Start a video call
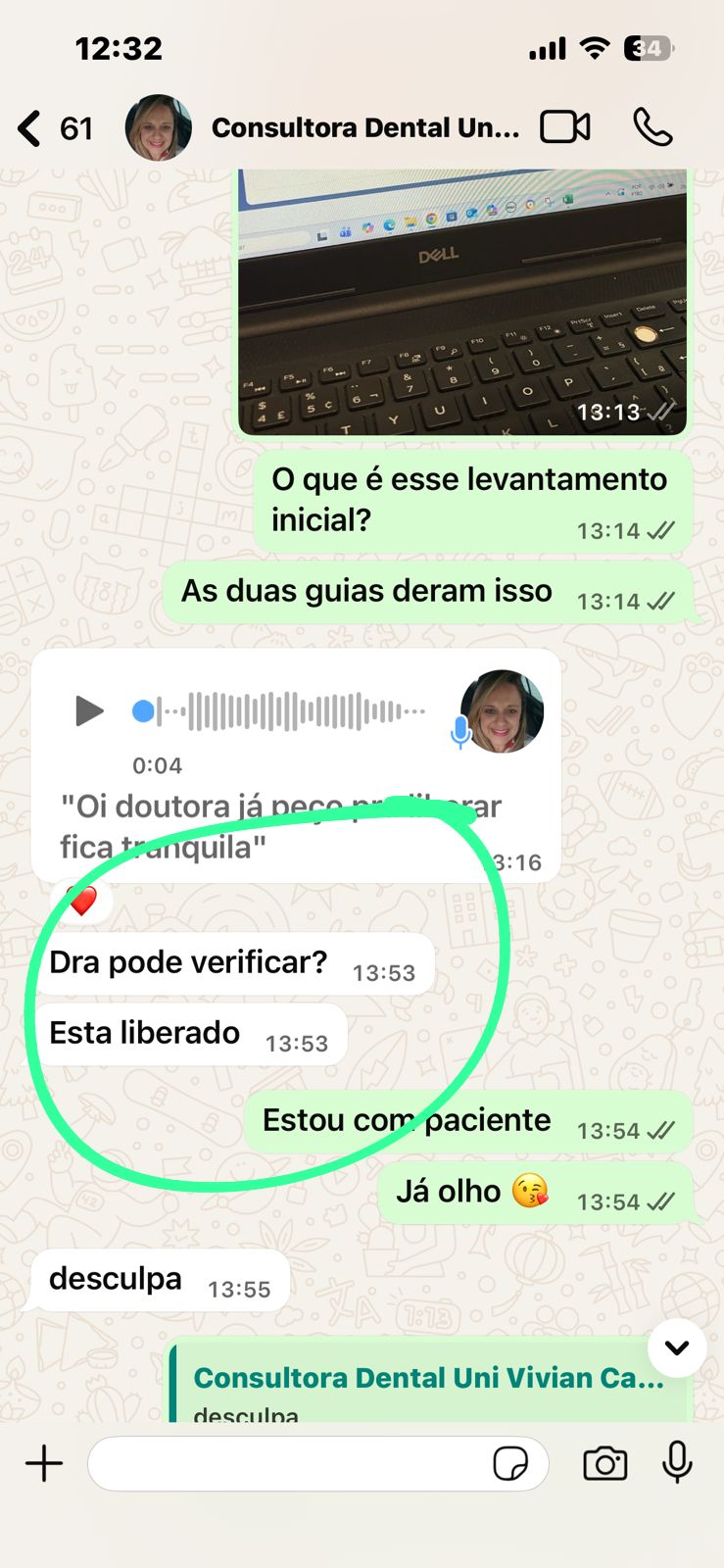Screen dimensions: 724x1568 click(565, 127)
